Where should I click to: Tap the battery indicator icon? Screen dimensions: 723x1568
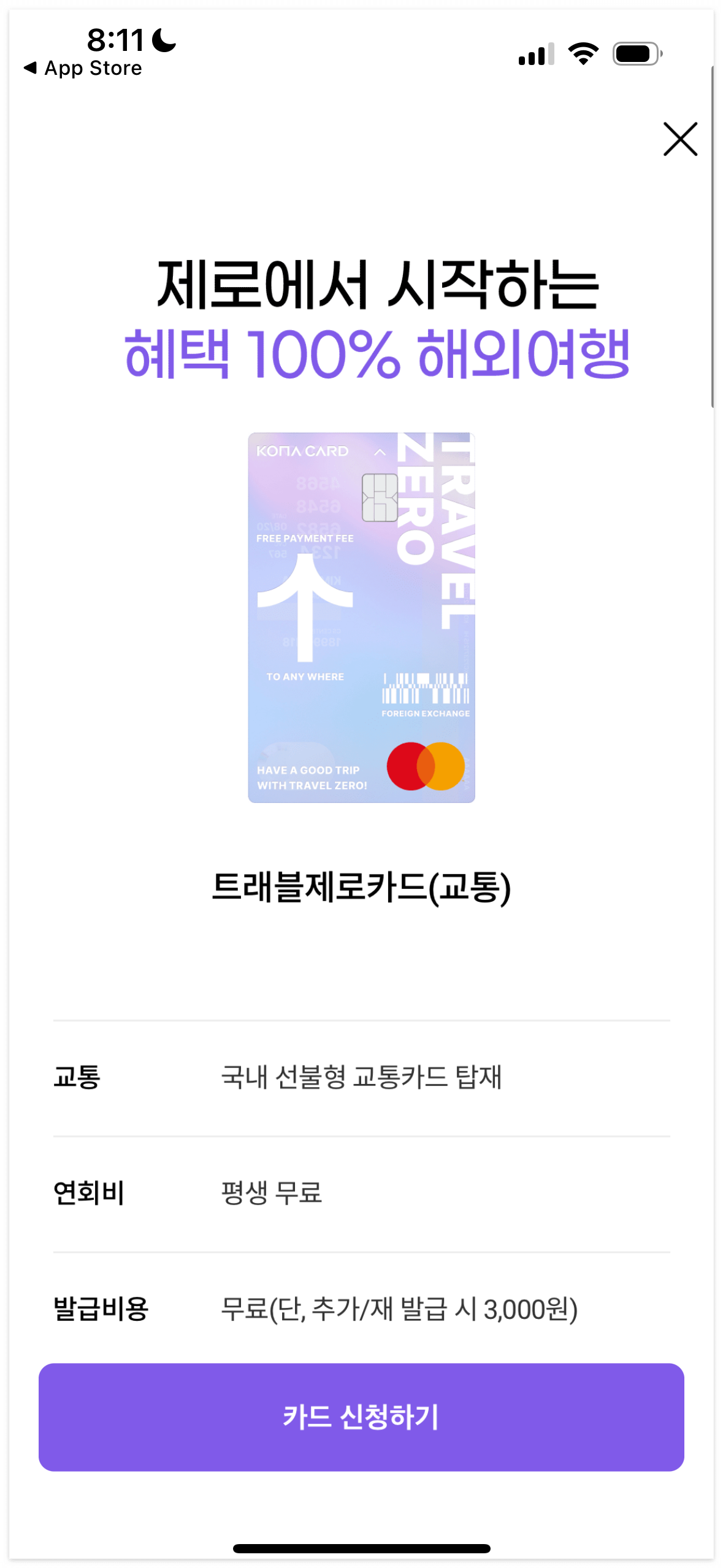tap(635, 54)
